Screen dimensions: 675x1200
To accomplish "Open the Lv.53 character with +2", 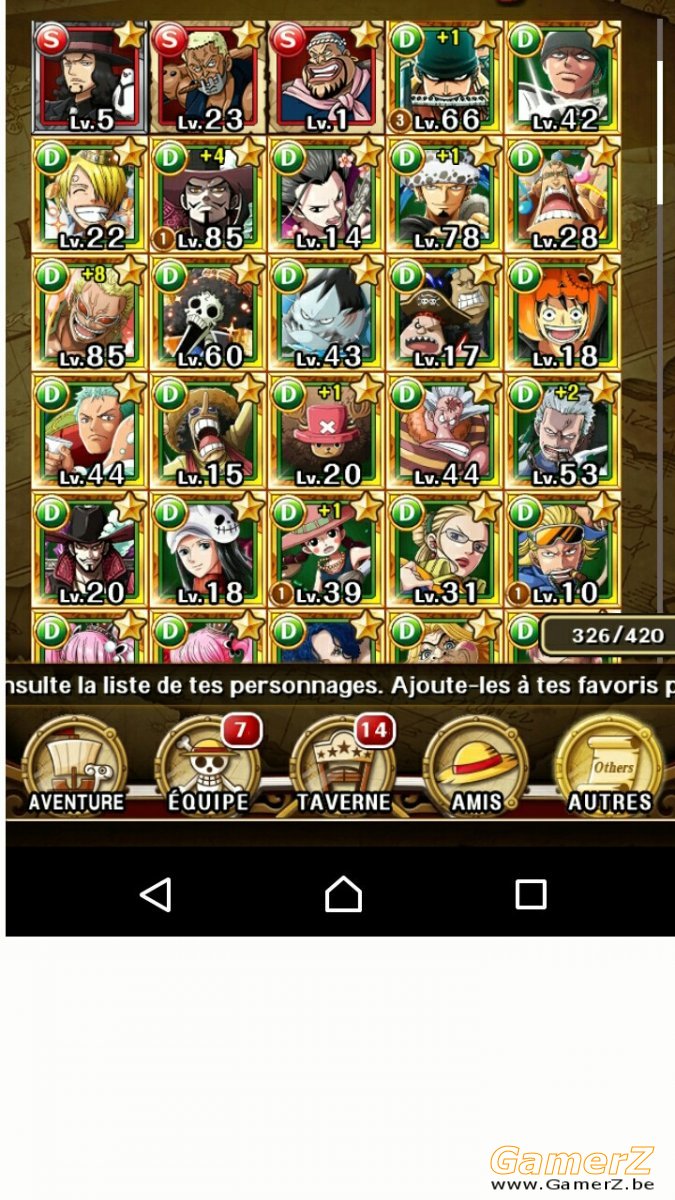I will (563, 432).
